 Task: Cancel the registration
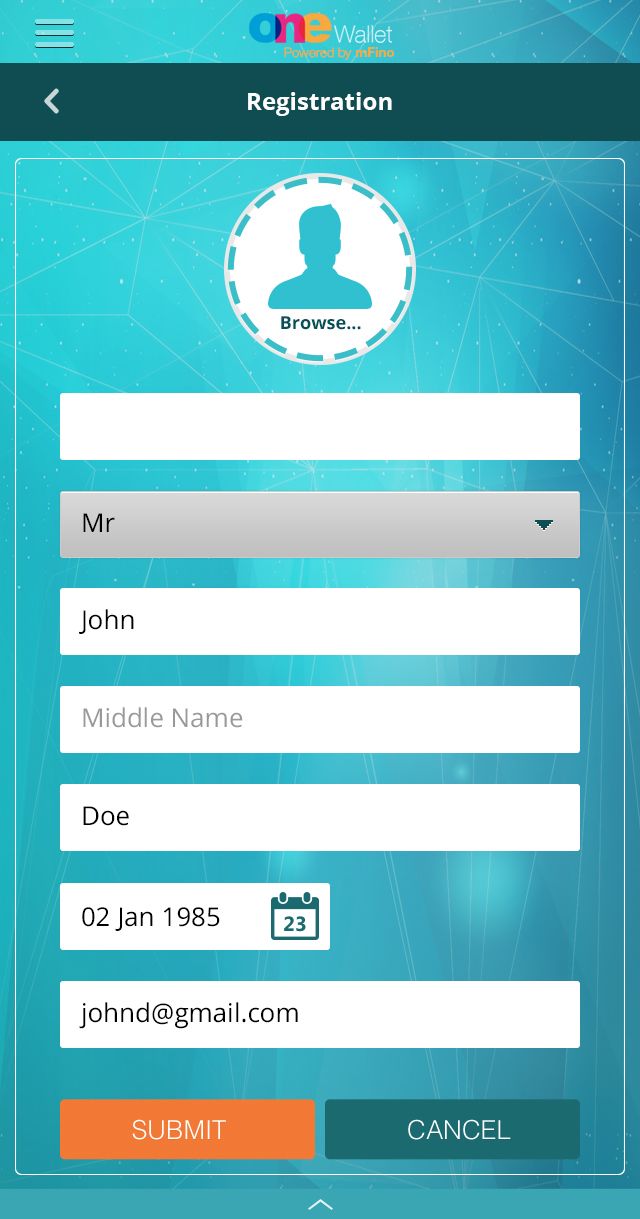click(x=452, y=1129)
